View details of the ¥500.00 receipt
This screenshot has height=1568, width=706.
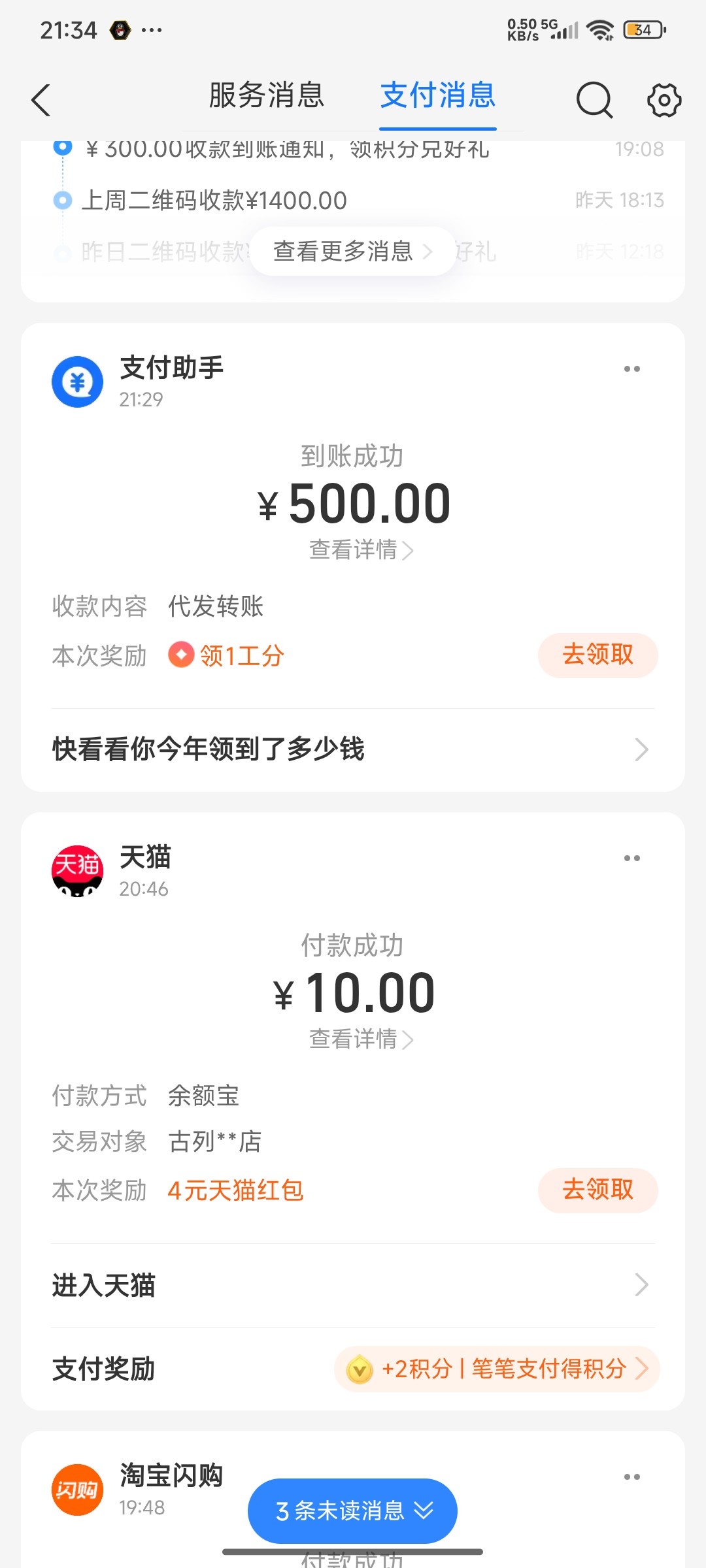(x=361, y=550)
